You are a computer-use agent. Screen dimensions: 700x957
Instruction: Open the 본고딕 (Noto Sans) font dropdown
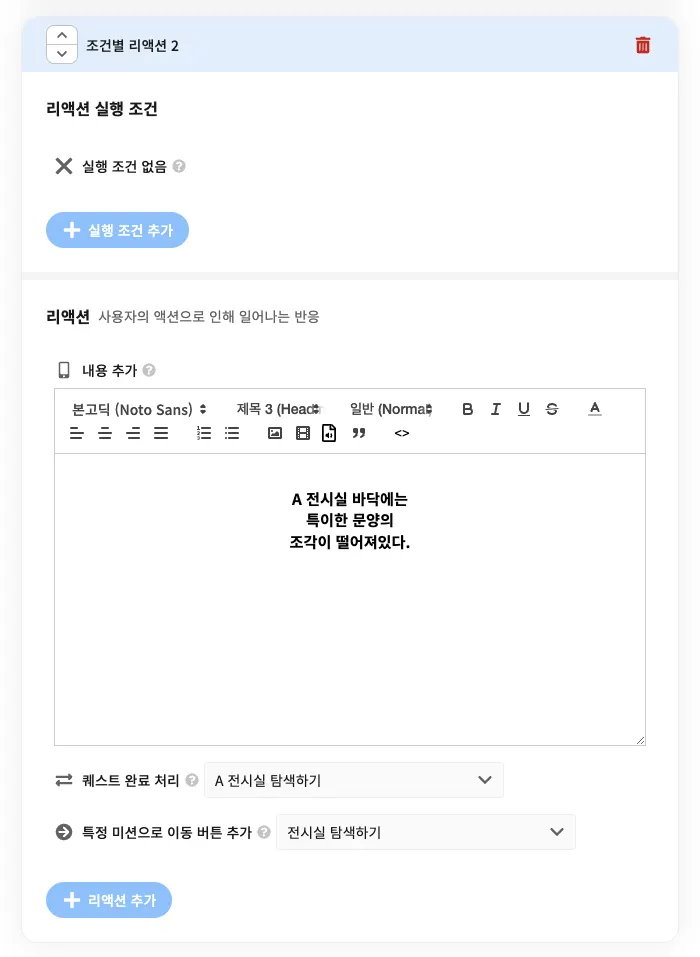coord(139,410)
